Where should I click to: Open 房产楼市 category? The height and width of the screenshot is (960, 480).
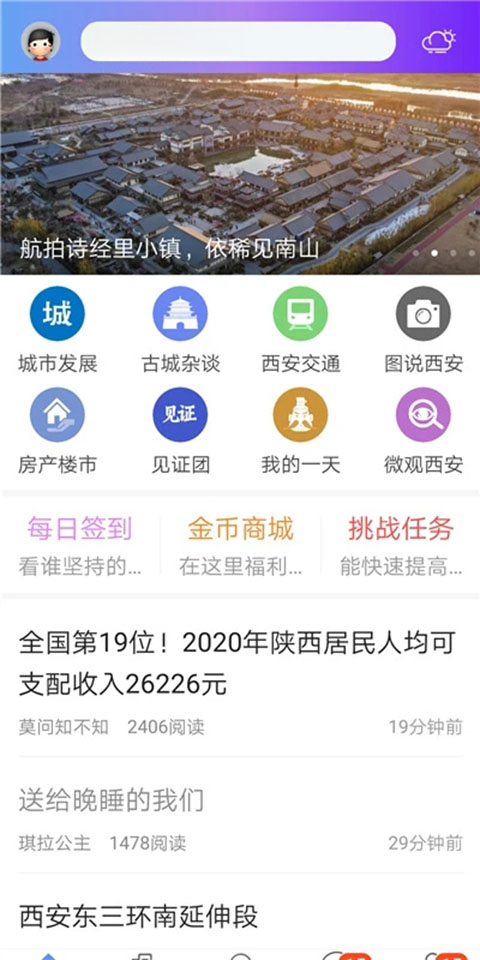(58, 431)
